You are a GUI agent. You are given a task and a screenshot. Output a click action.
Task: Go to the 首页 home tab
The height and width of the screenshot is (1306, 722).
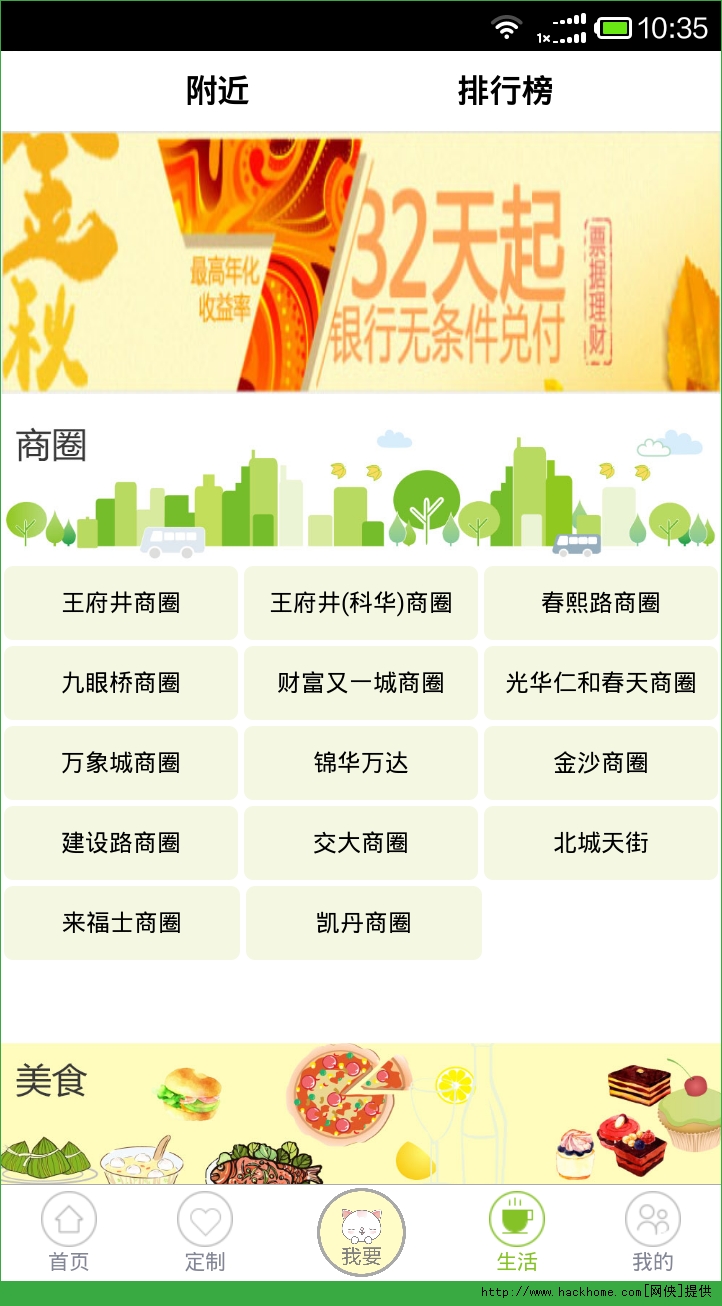pos(69,1232)
